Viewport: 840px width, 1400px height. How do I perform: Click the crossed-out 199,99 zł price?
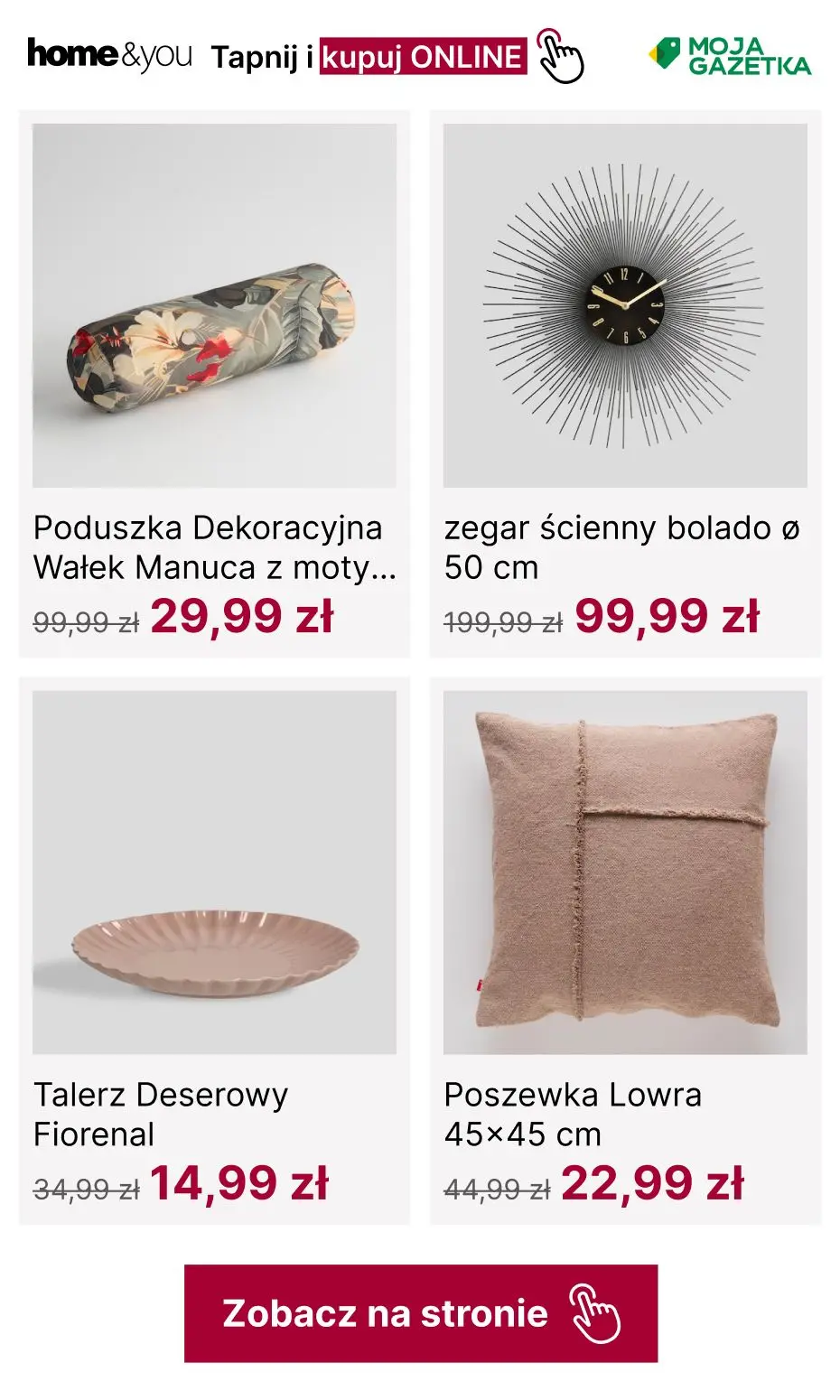(501, 619)
